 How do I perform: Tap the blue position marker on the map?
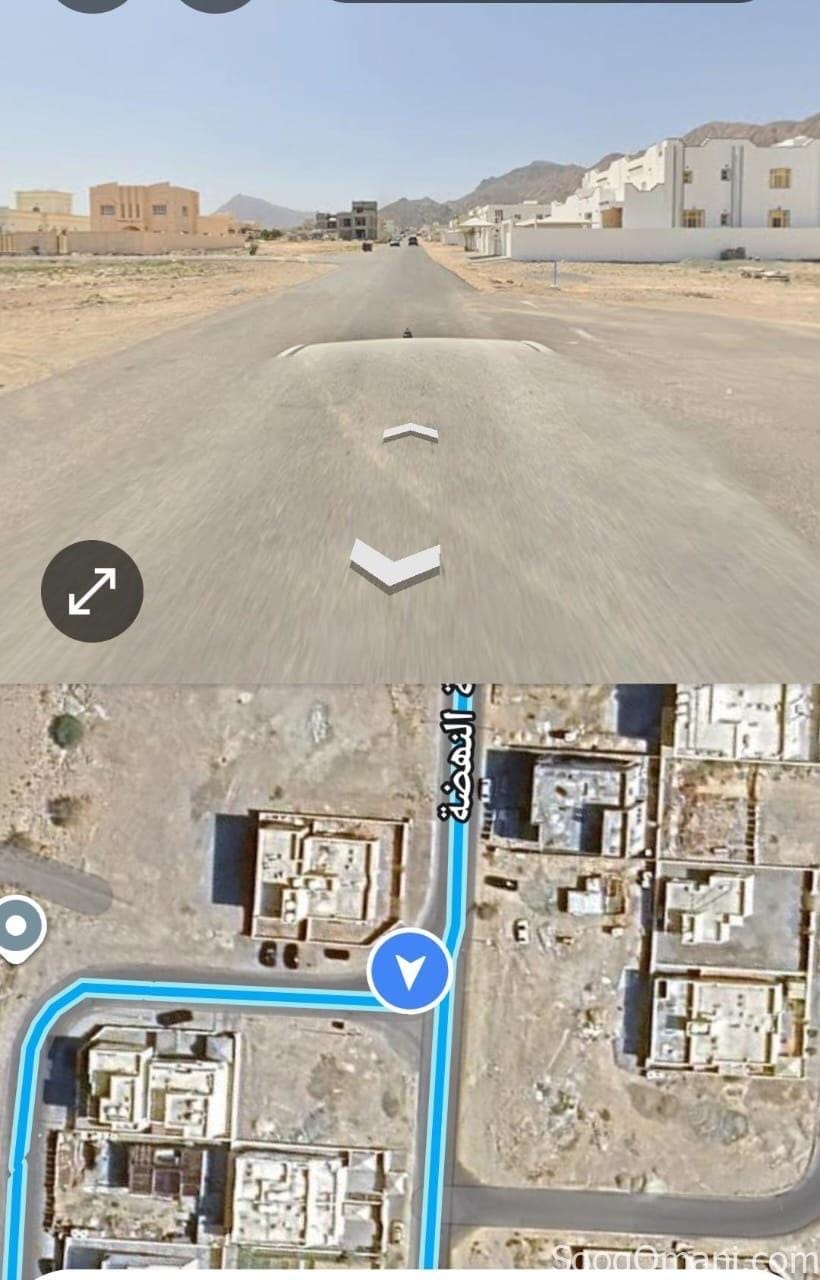pyautogui.click(x=409, y=970)
